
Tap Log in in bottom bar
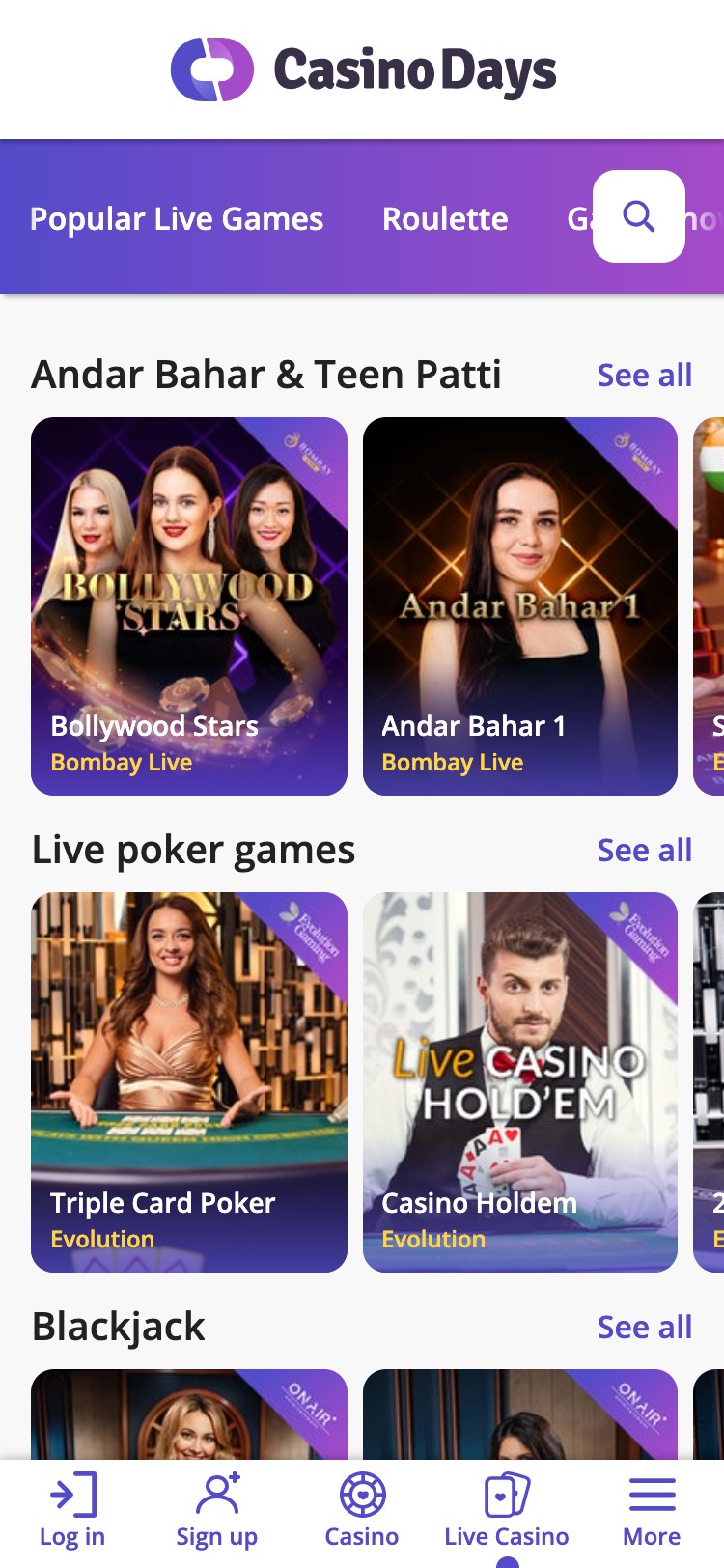[72, 1510]
